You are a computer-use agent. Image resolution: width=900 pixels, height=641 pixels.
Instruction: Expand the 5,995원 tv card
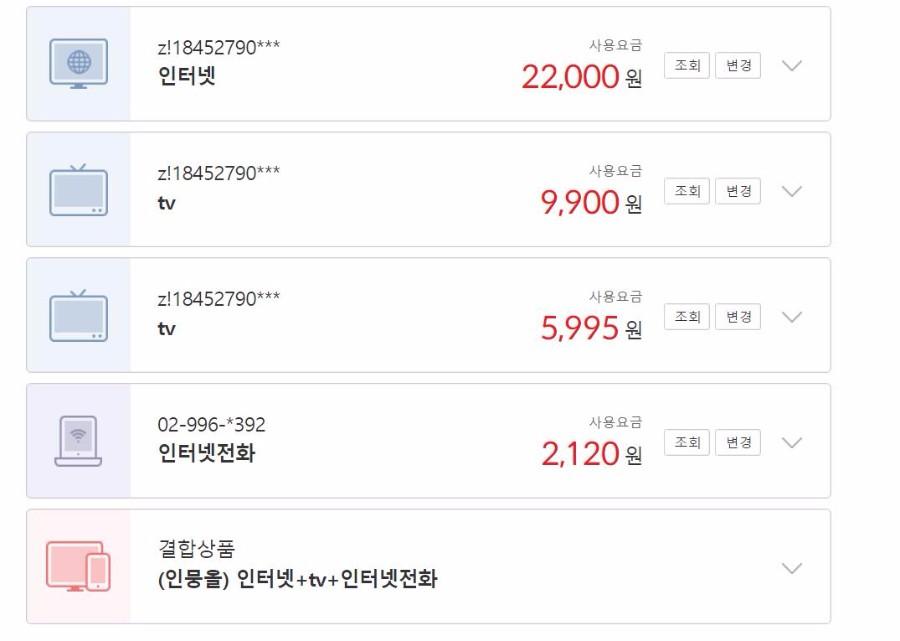[791, 317]
